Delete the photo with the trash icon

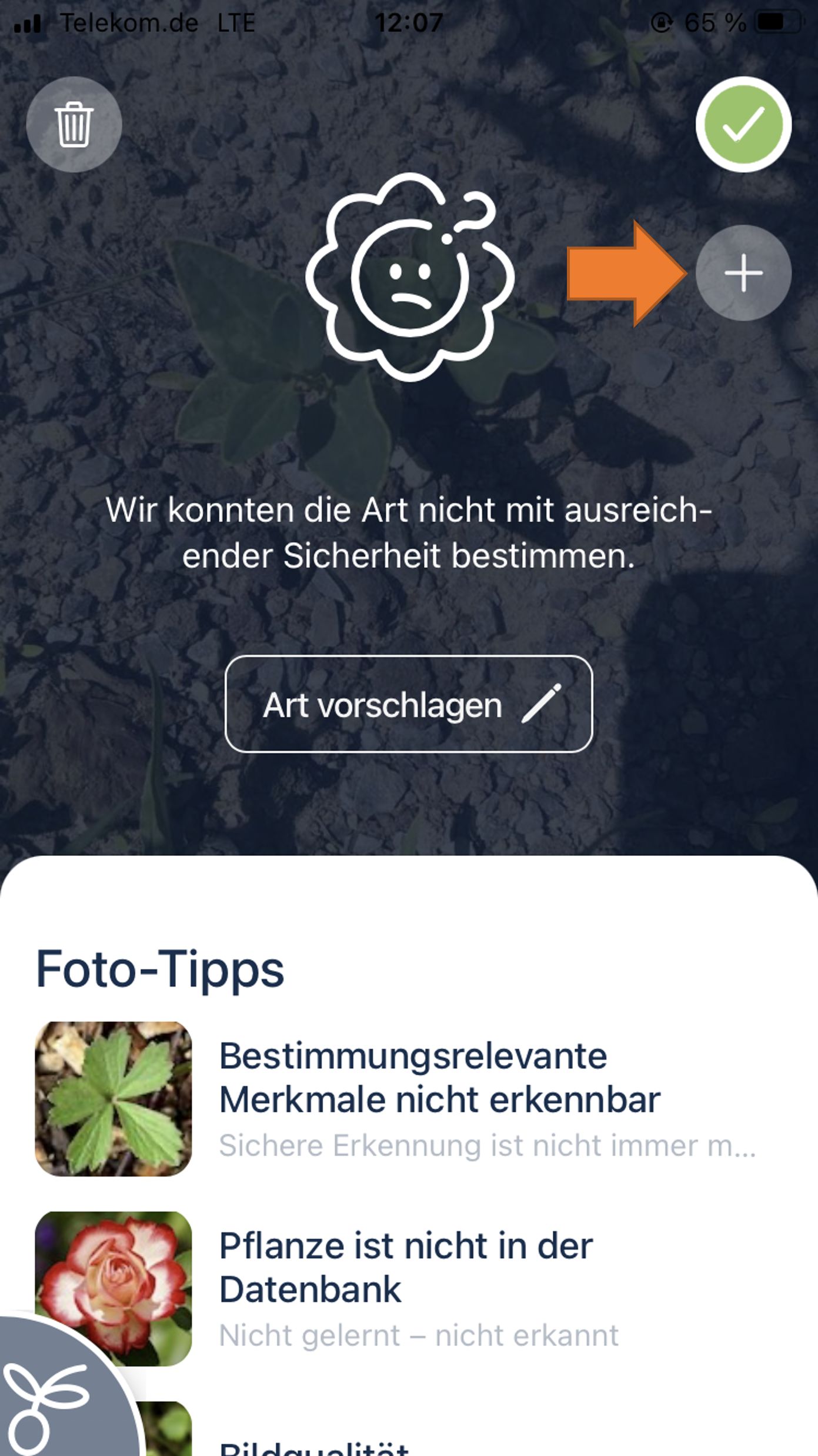(74, 124)
